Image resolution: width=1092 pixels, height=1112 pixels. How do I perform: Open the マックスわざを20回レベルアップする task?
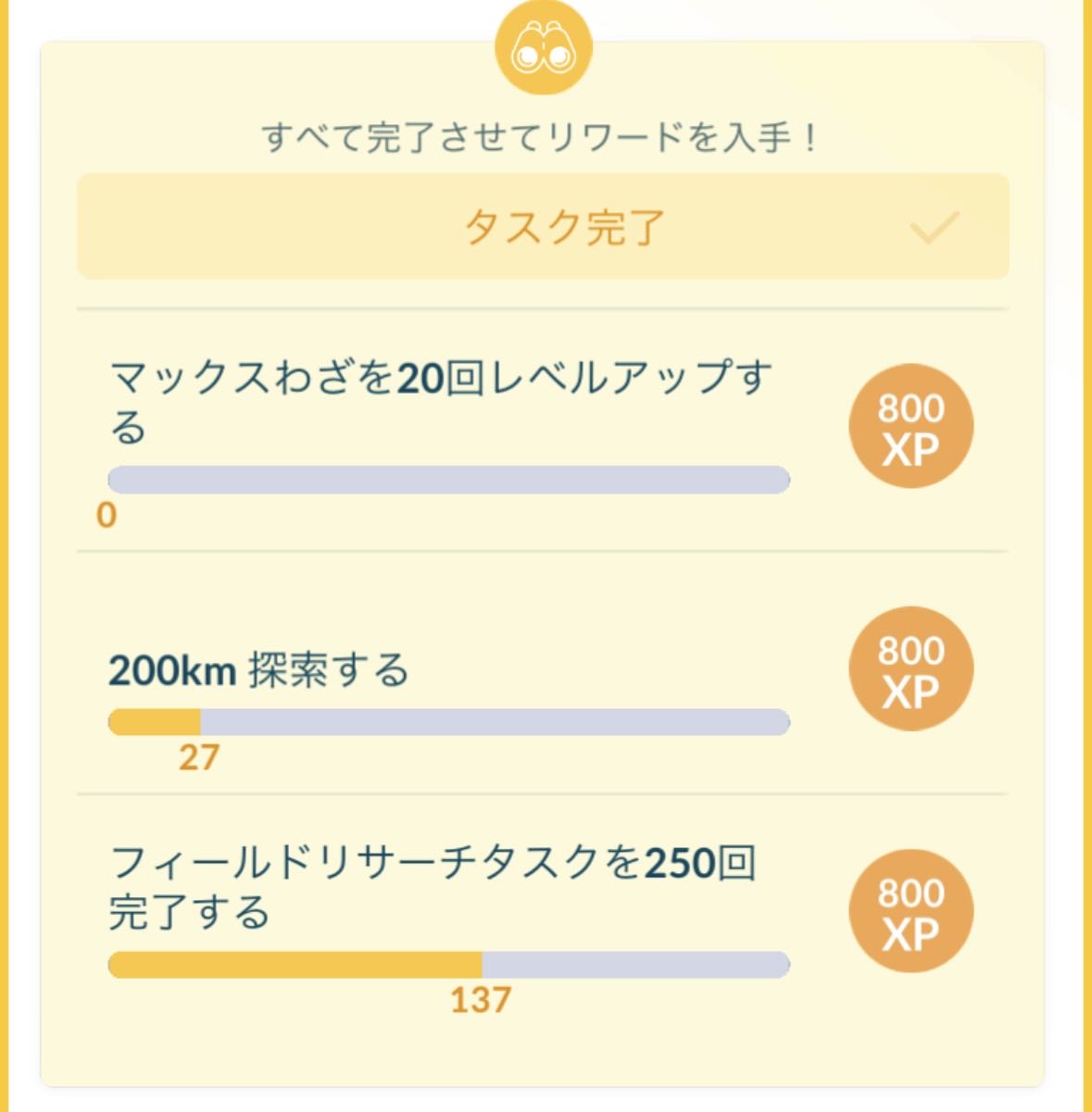pos(441,404)
